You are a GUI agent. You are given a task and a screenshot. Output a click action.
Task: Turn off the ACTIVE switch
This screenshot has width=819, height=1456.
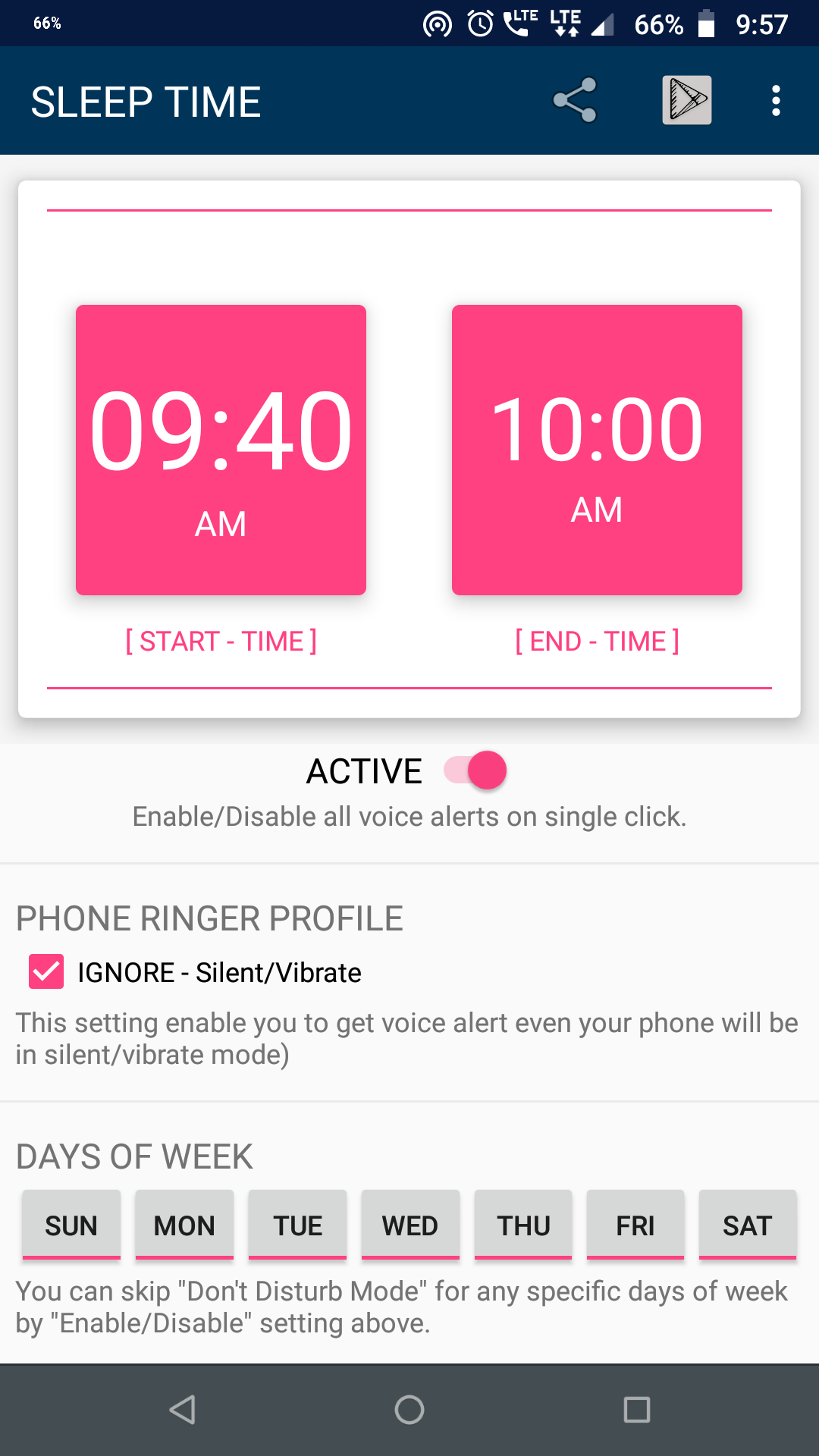point(475,770)
